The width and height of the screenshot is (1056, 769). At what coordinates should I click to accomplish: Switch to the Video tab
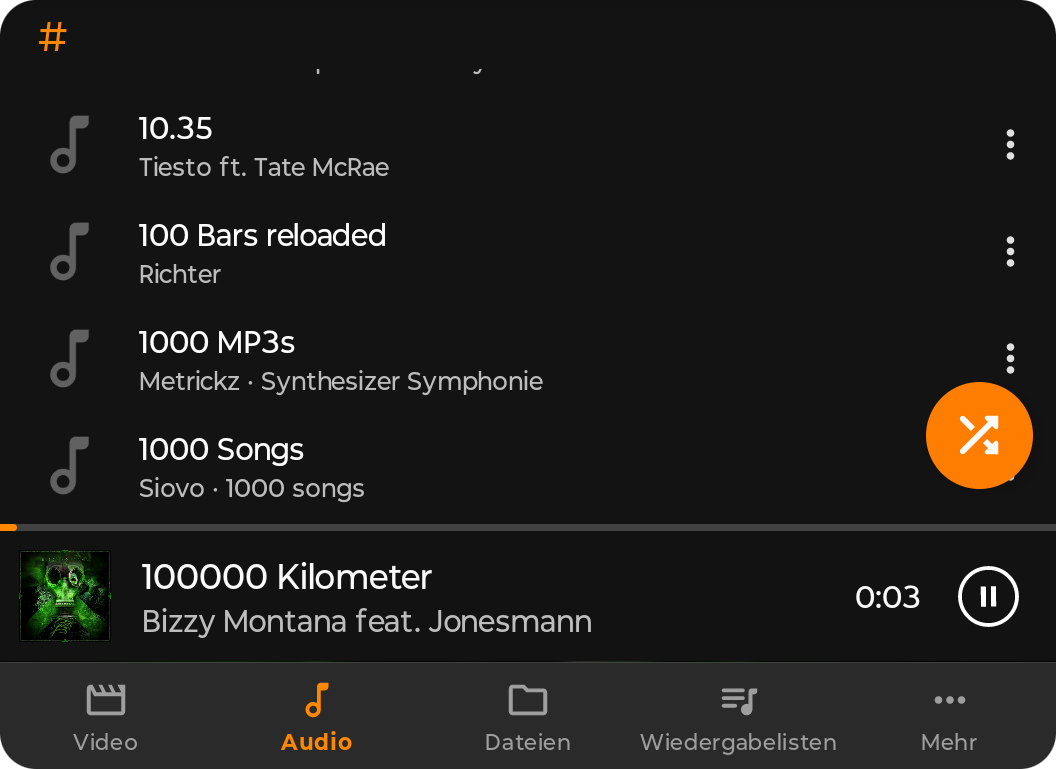[105, 718]
